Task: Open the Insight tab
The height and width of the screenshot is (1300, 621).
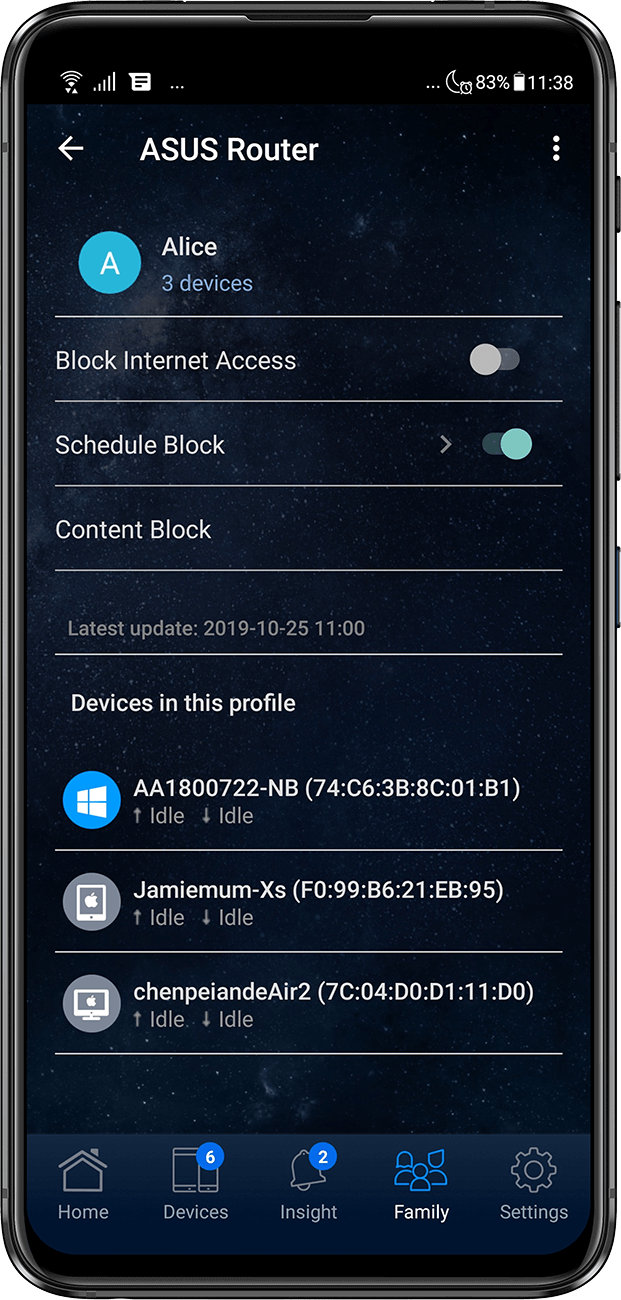Action: tap(308, 1186)
